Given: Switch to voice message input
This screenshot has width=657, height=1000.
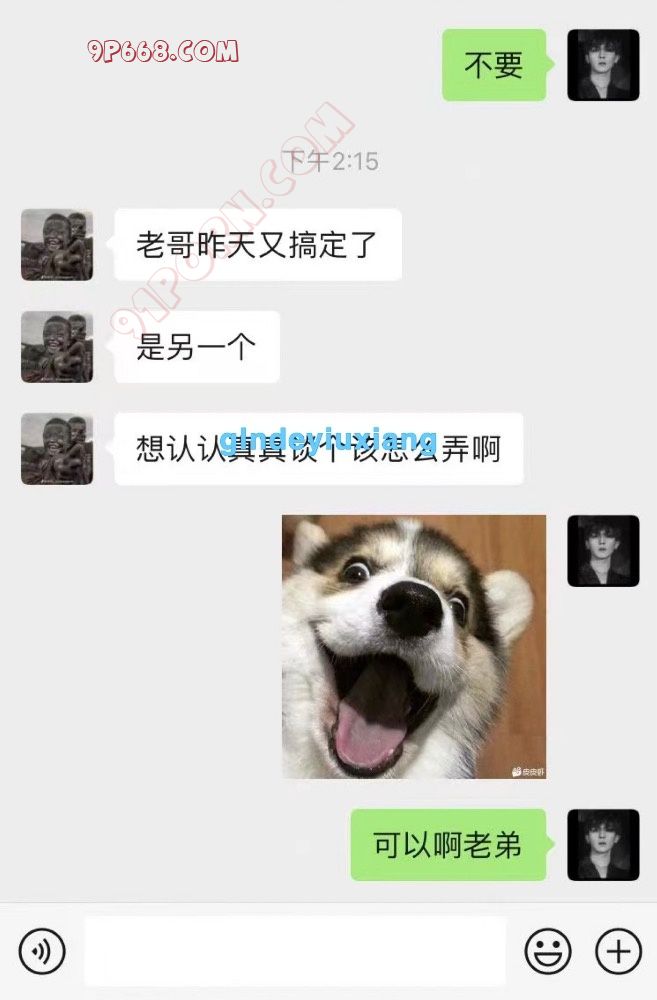Looking at the screenshot, I should coord(42,950).
